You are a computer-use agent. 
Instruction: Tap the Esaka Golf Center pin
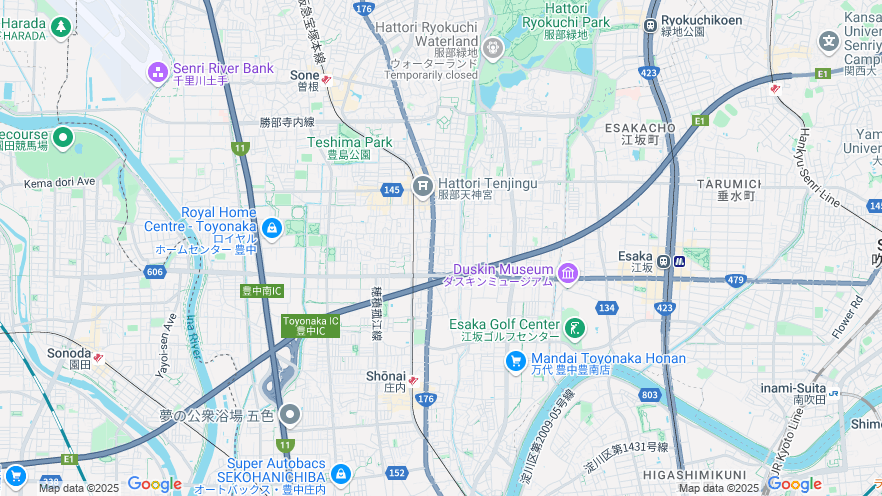point(574,327)
